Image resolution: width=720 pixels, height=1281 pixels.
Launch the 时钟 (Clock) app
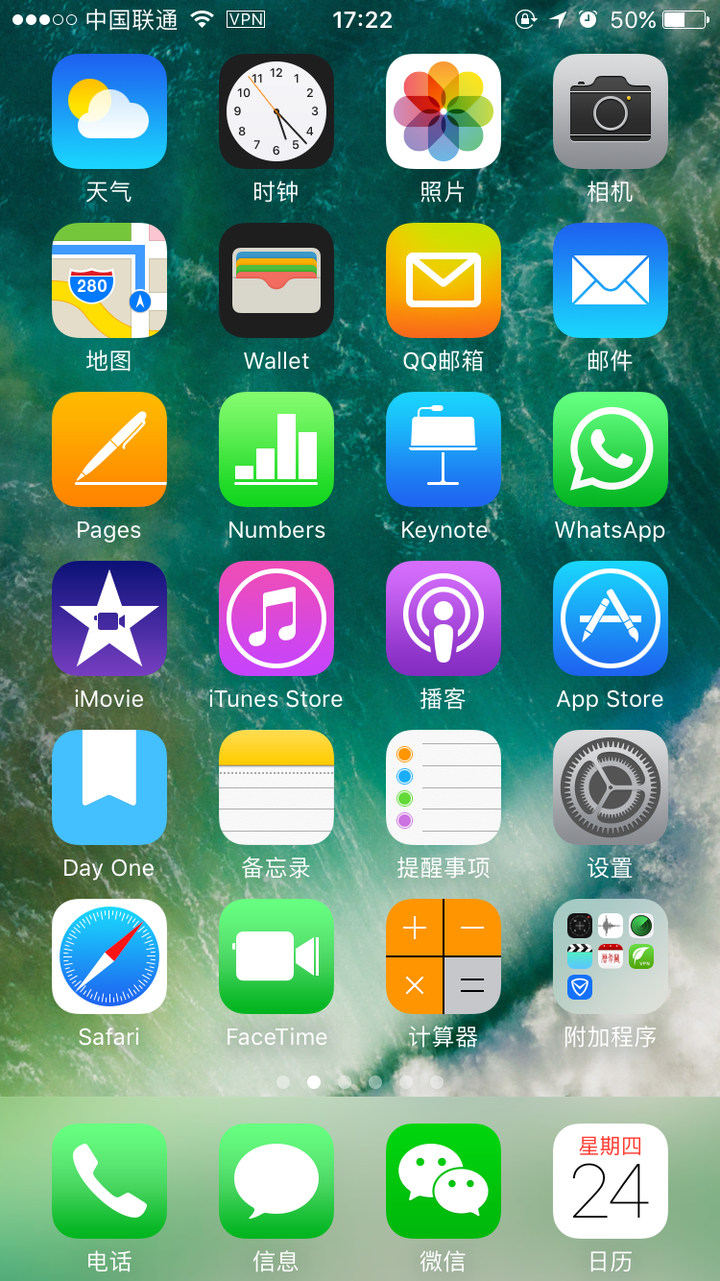(276, 111)
